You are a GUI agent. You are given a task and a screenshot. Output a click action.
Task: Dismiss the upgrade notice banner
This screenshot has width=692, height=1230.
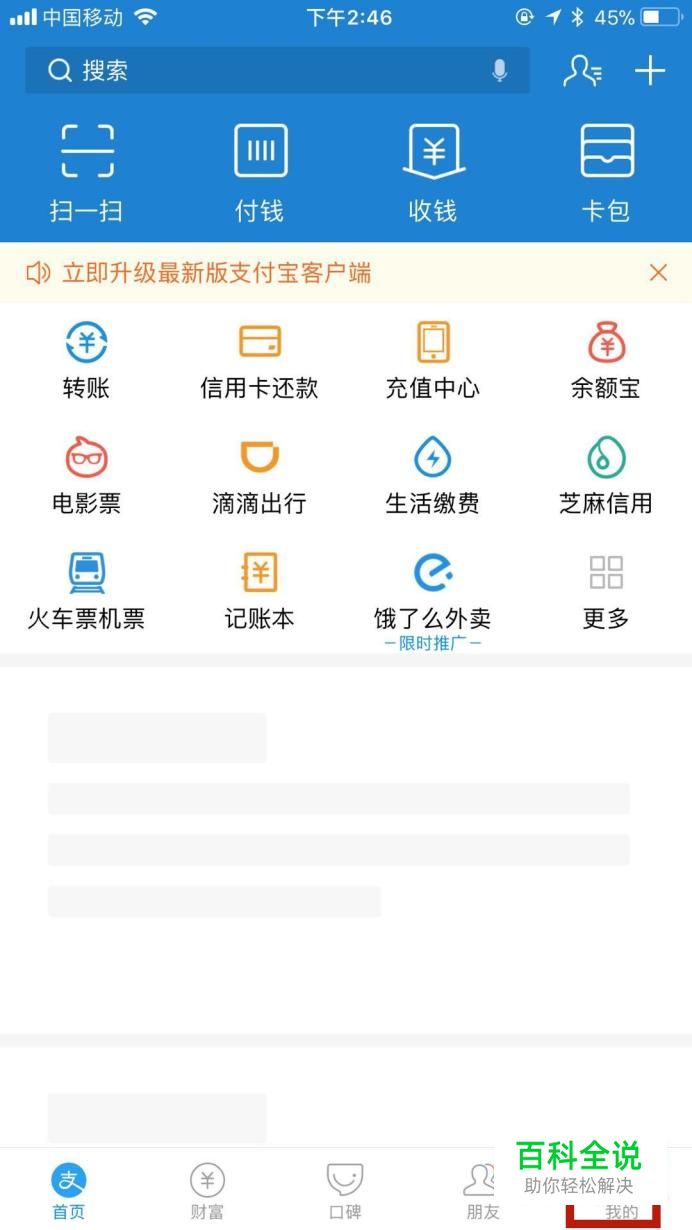[x=658, y=272]
